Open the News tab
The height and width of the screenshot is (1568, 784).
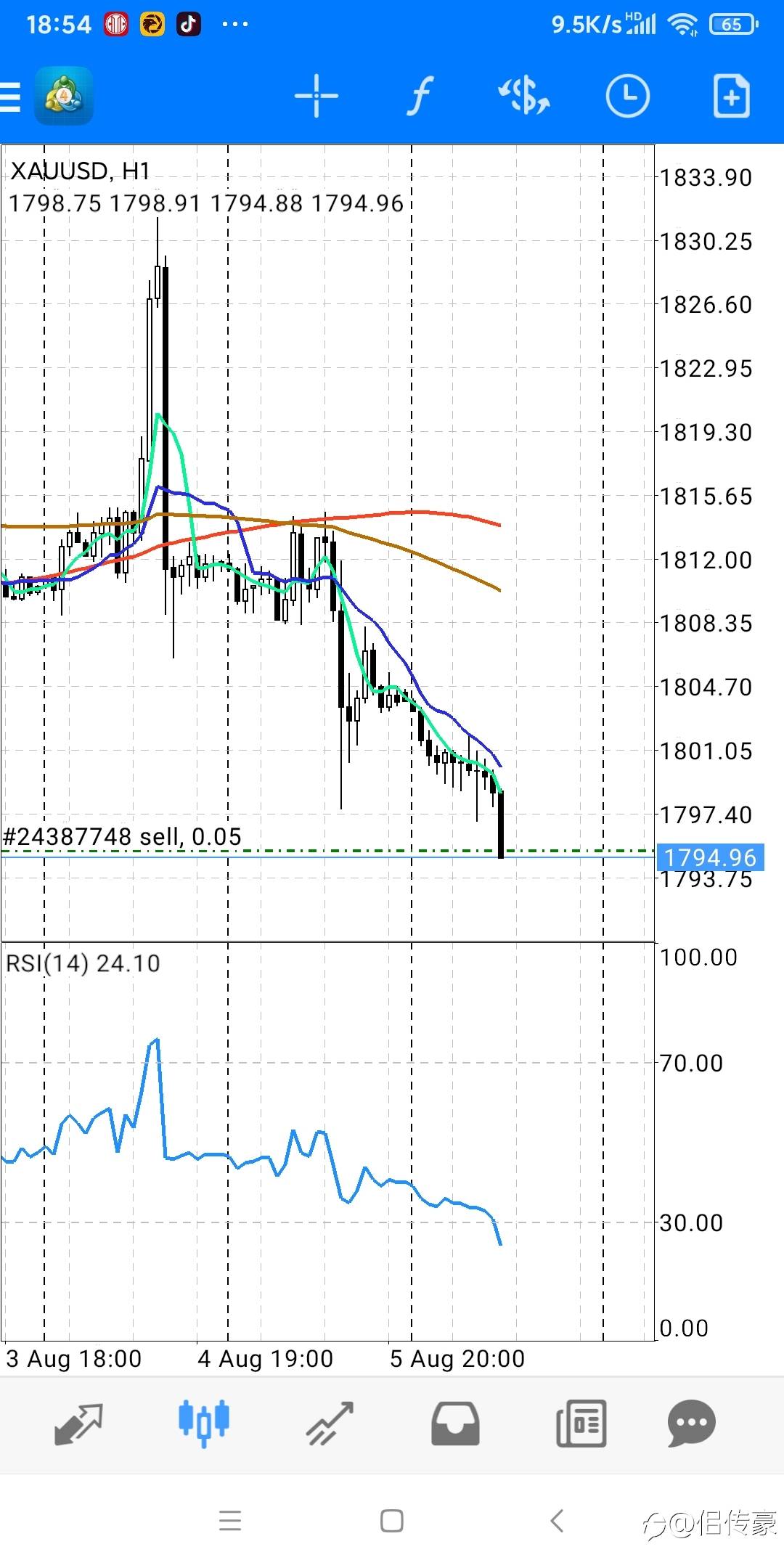coord(581,1424)
